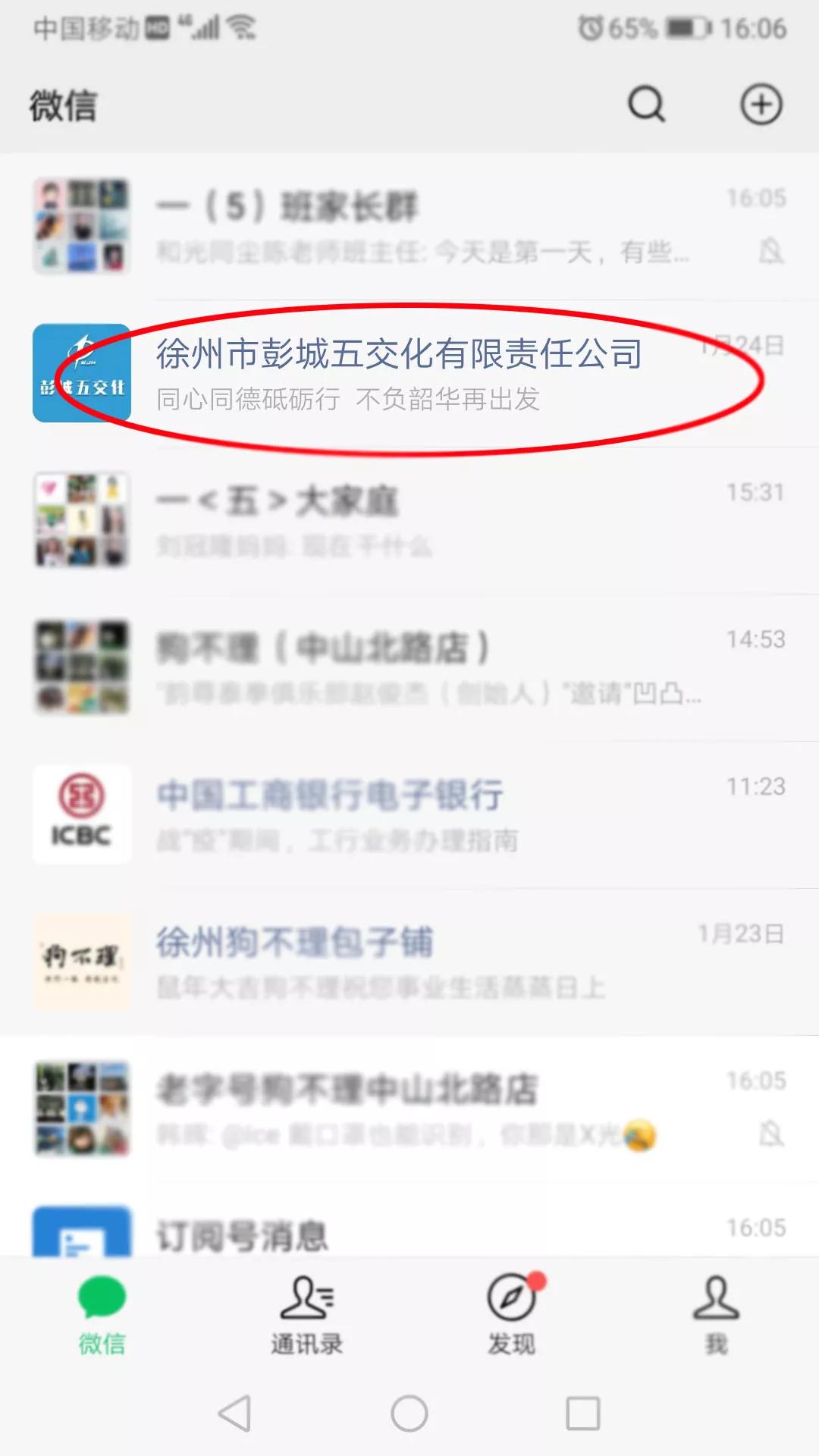Open the search magnifier icon
This screenshot has width=819, height=1456.
click(646, 104)
